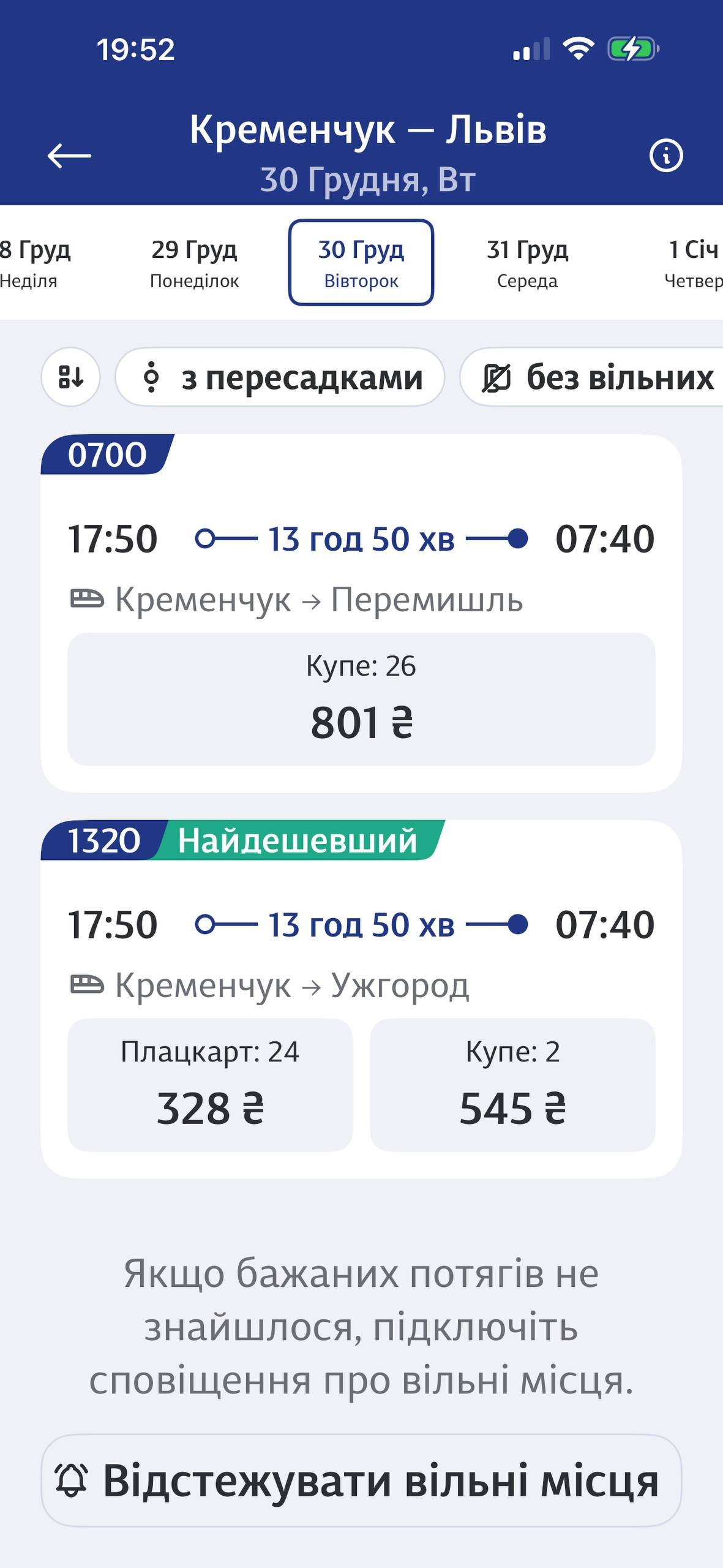Choose Плацкарт for 328 ₴
The image size is (723, 1568).
click(209, 1085)
